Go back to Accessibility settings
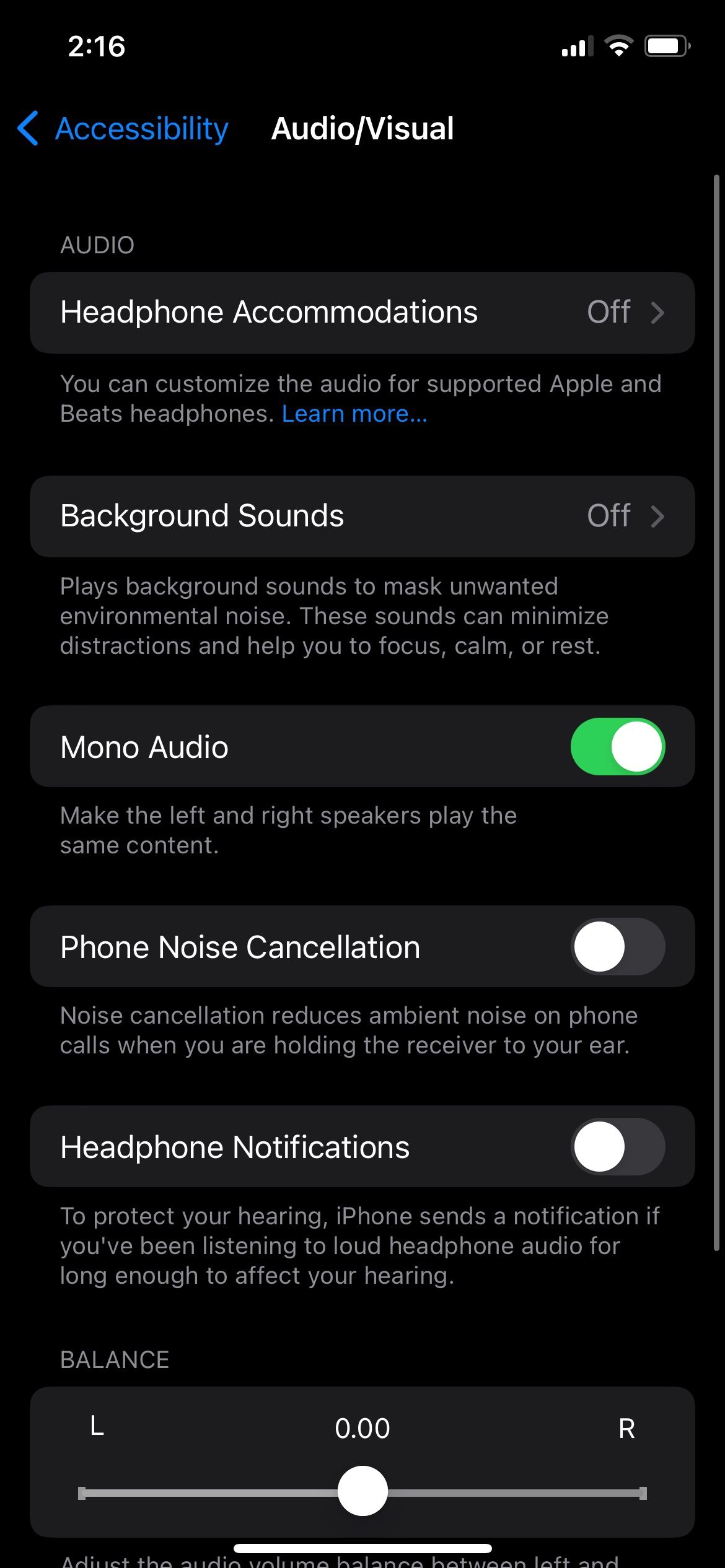 [124, 129]
